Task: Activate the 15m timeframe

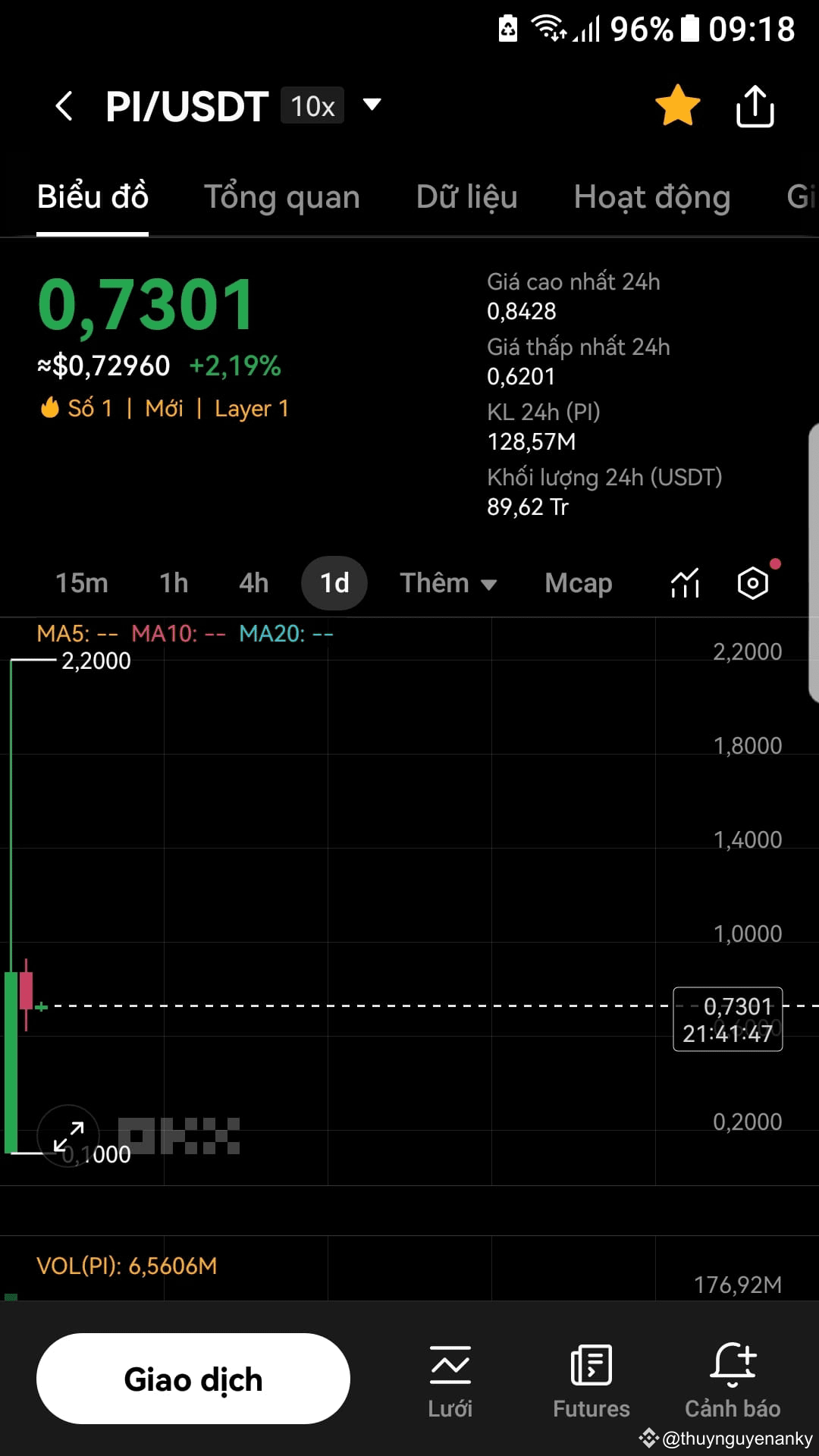Action: (81, 582)
